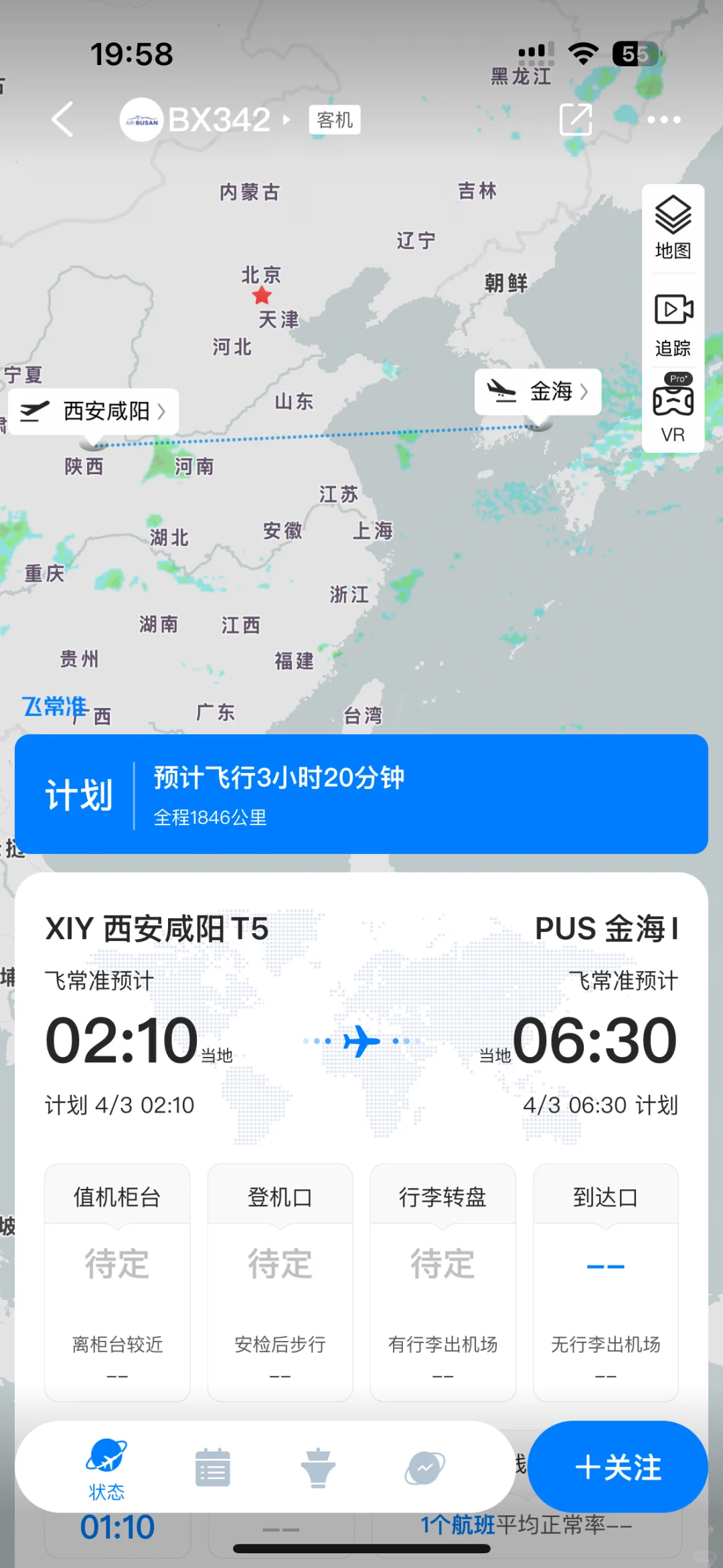Share this flight via the share icon

575,120
